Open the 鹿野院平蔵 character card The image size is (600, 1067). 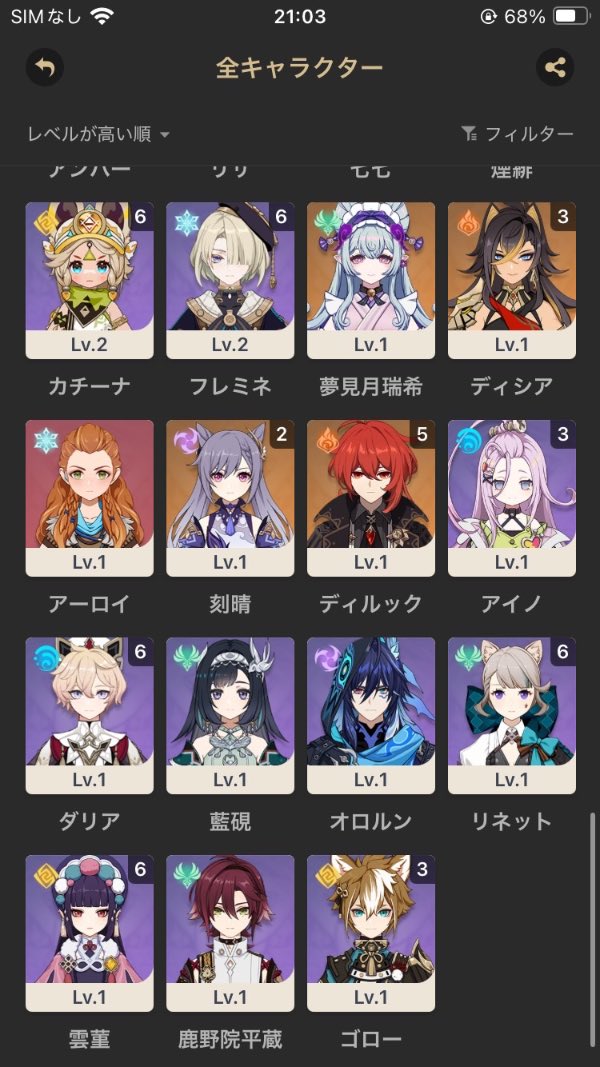point(230,933)
